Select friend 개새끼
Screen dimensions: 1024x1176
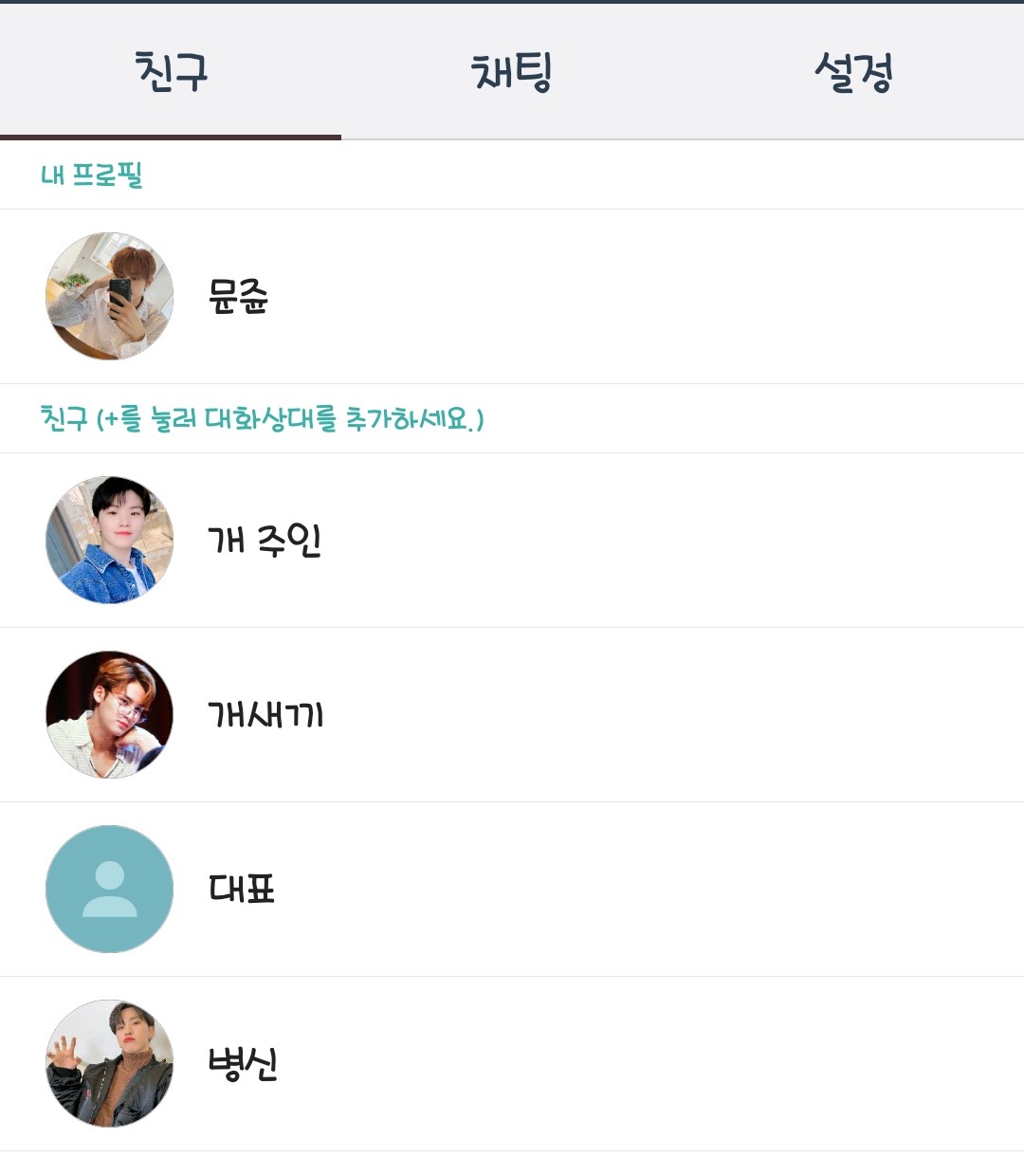(265, 715)
